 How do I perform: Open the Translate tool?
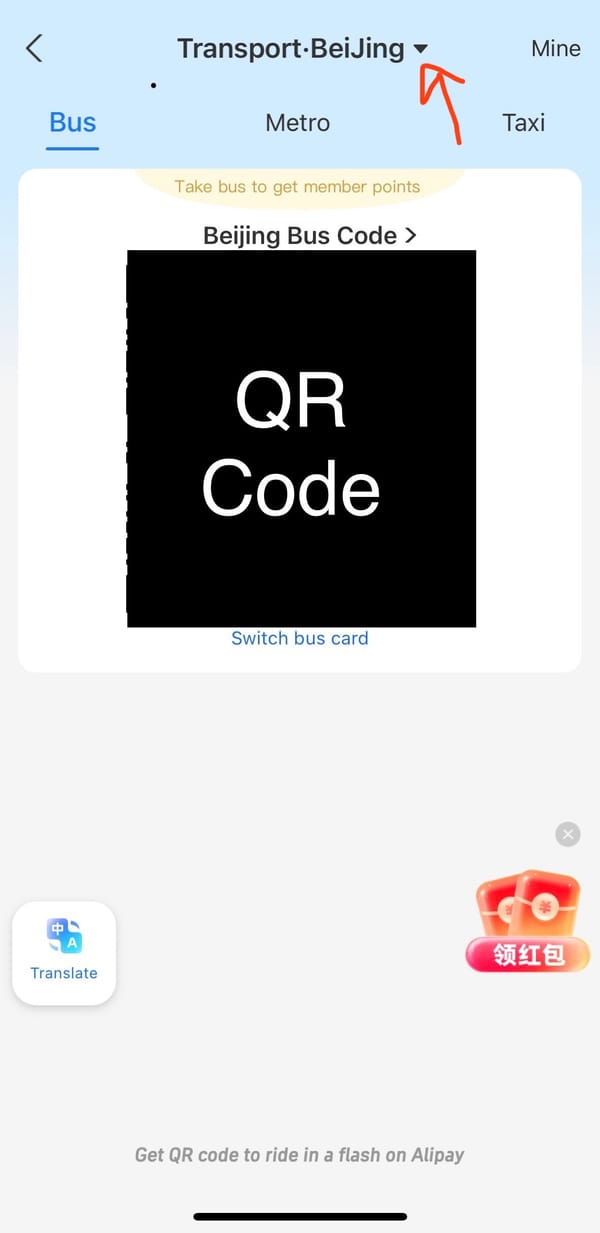(64, 952)
